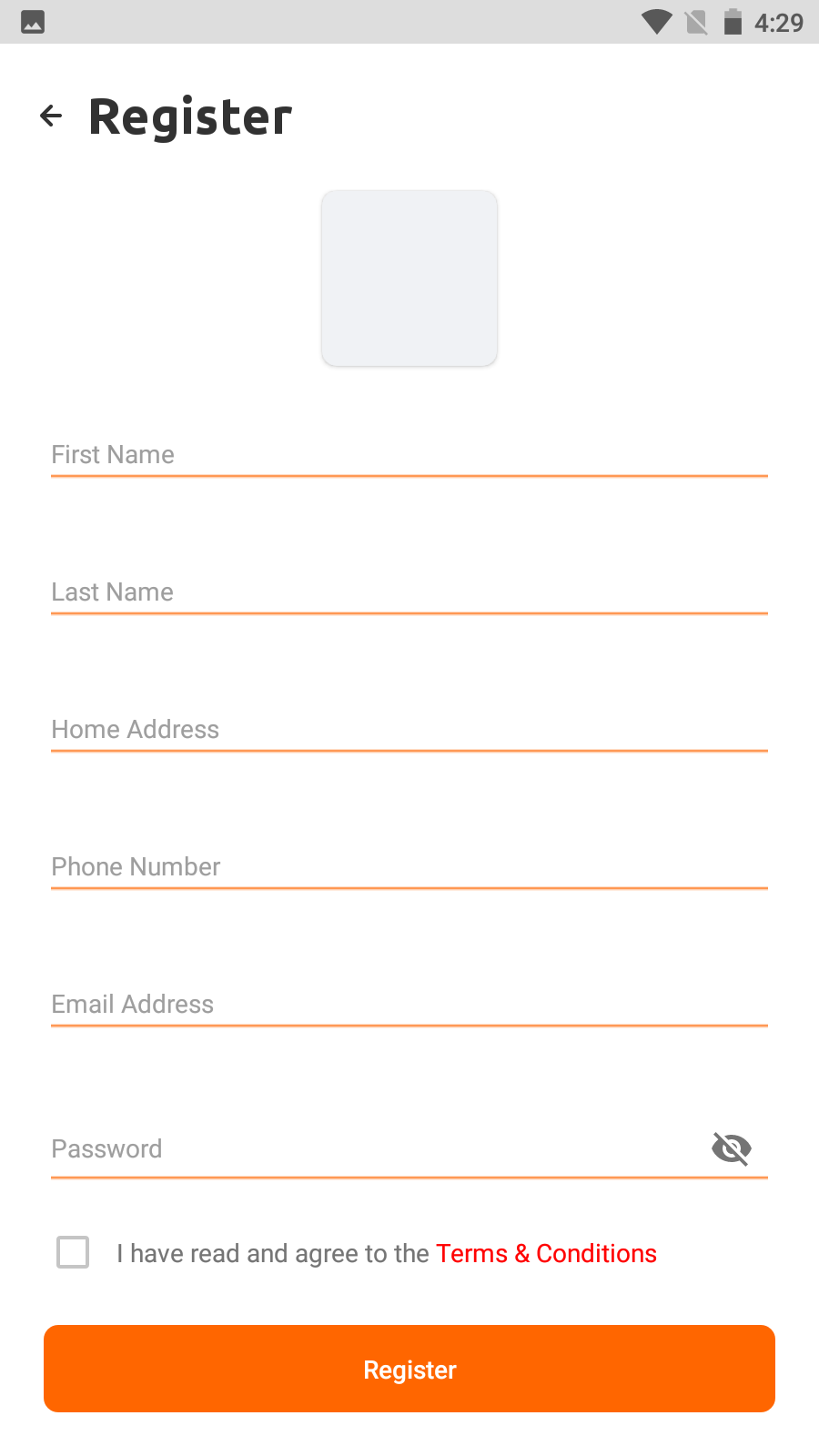Toggle password visibility eye icon
The image size is (819, 1456).
(732, 1148)
